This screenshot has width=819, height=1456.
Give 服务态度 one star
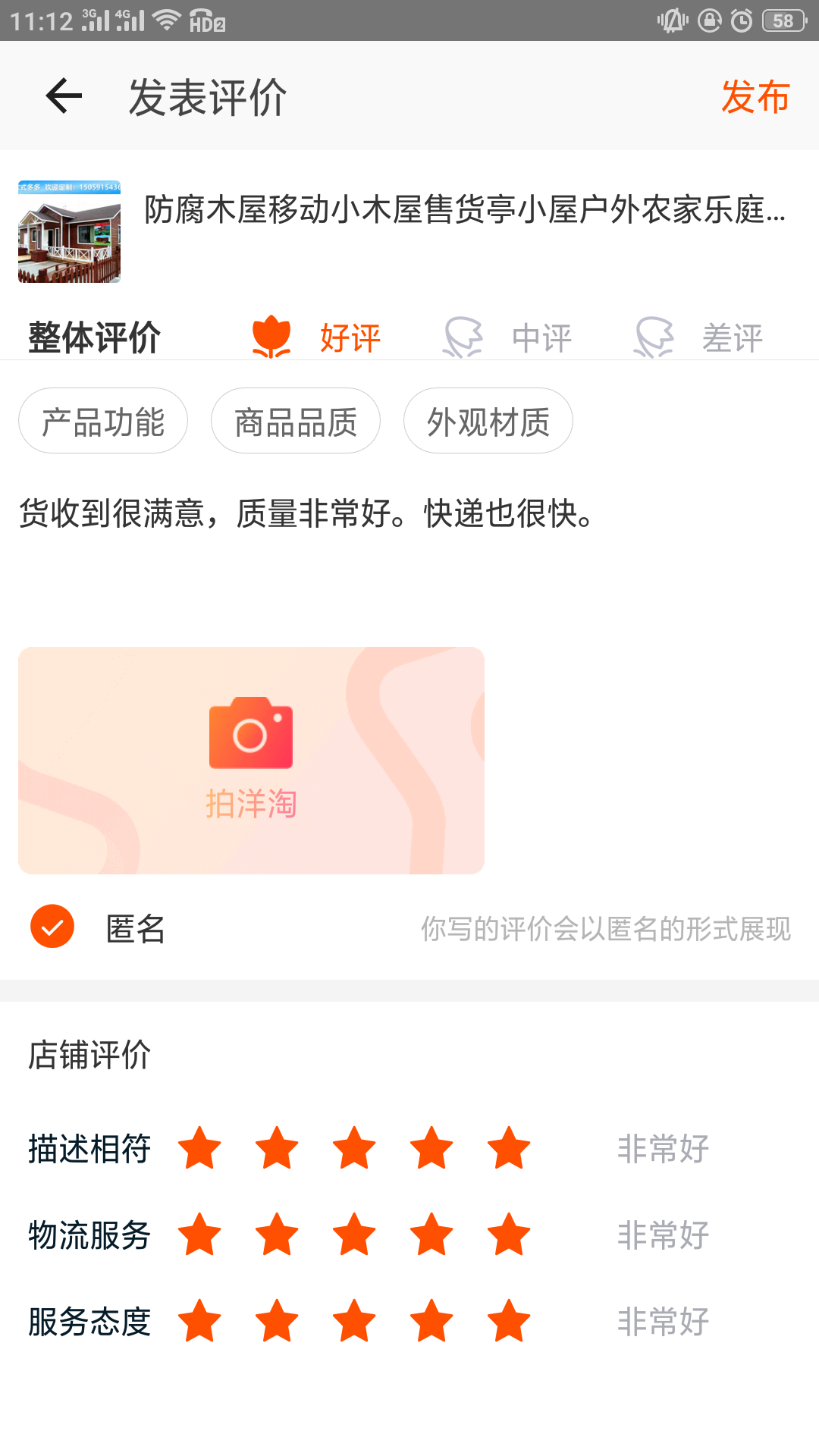coord(199,1321)
